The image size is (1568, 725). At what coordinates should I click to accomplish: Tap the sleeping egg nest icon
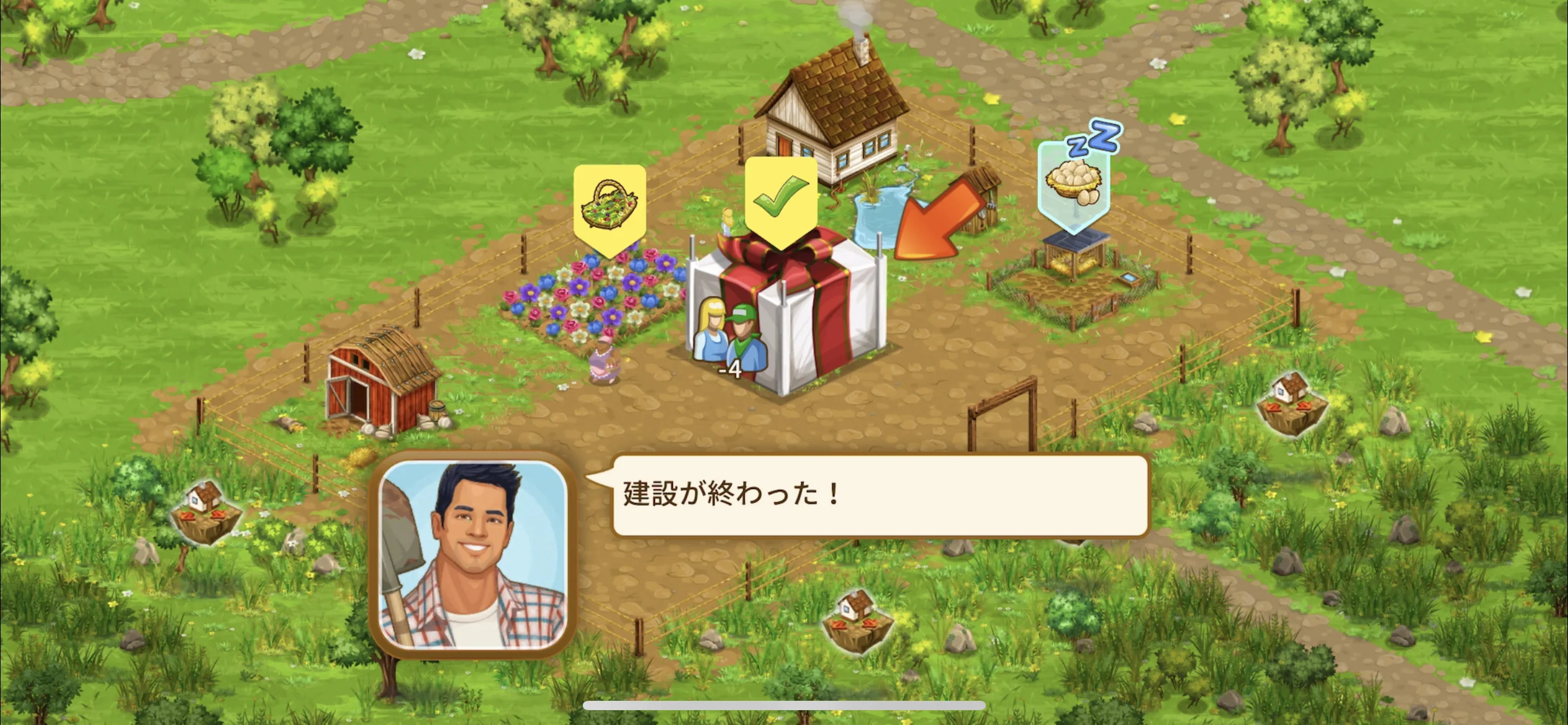(1073, 183)
